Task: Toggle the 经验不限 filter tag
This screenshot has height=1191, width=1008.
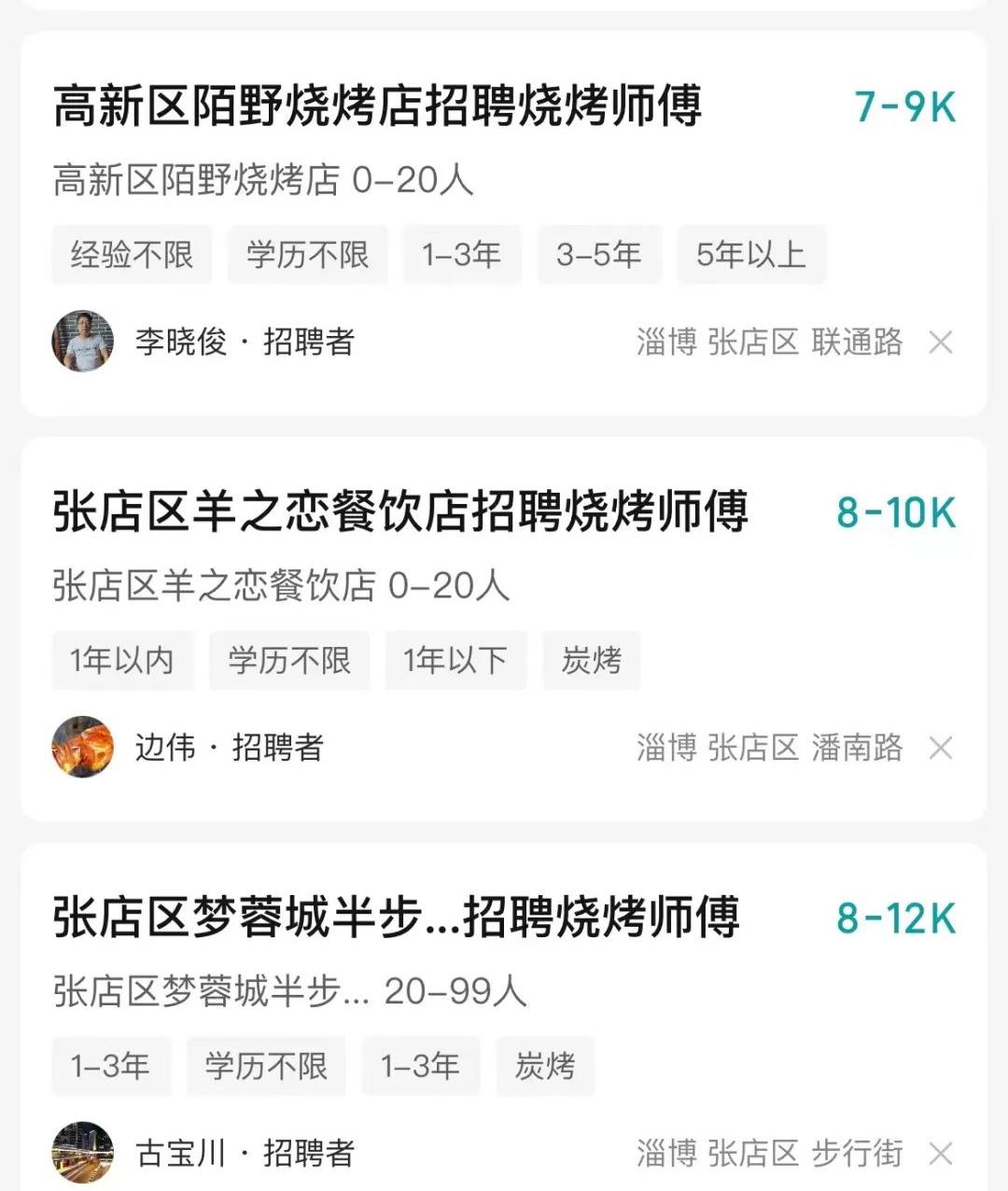Action: 131,254
